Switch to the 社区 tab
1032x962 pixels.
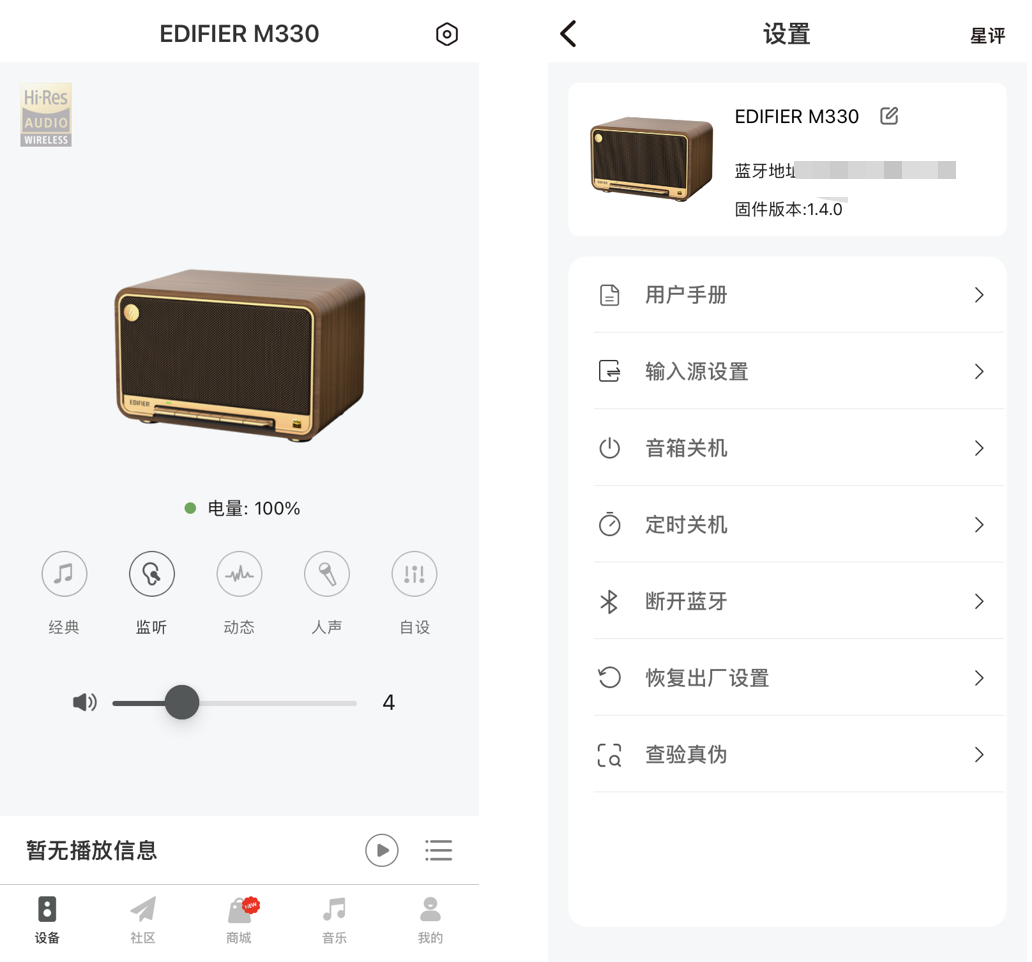pyautogui.click(x=143, y=920)
